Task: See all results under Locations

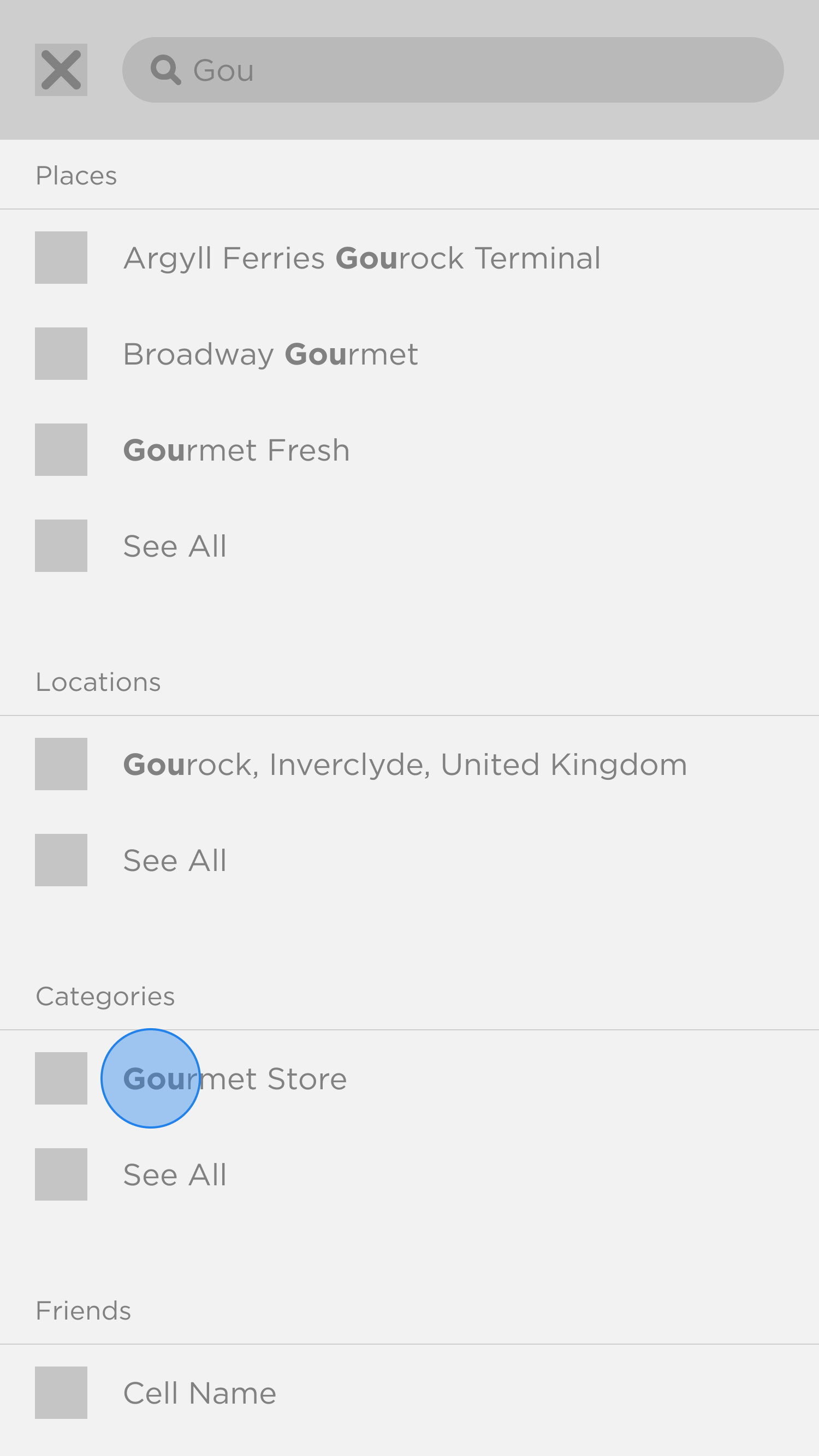Action: [175, 860]
